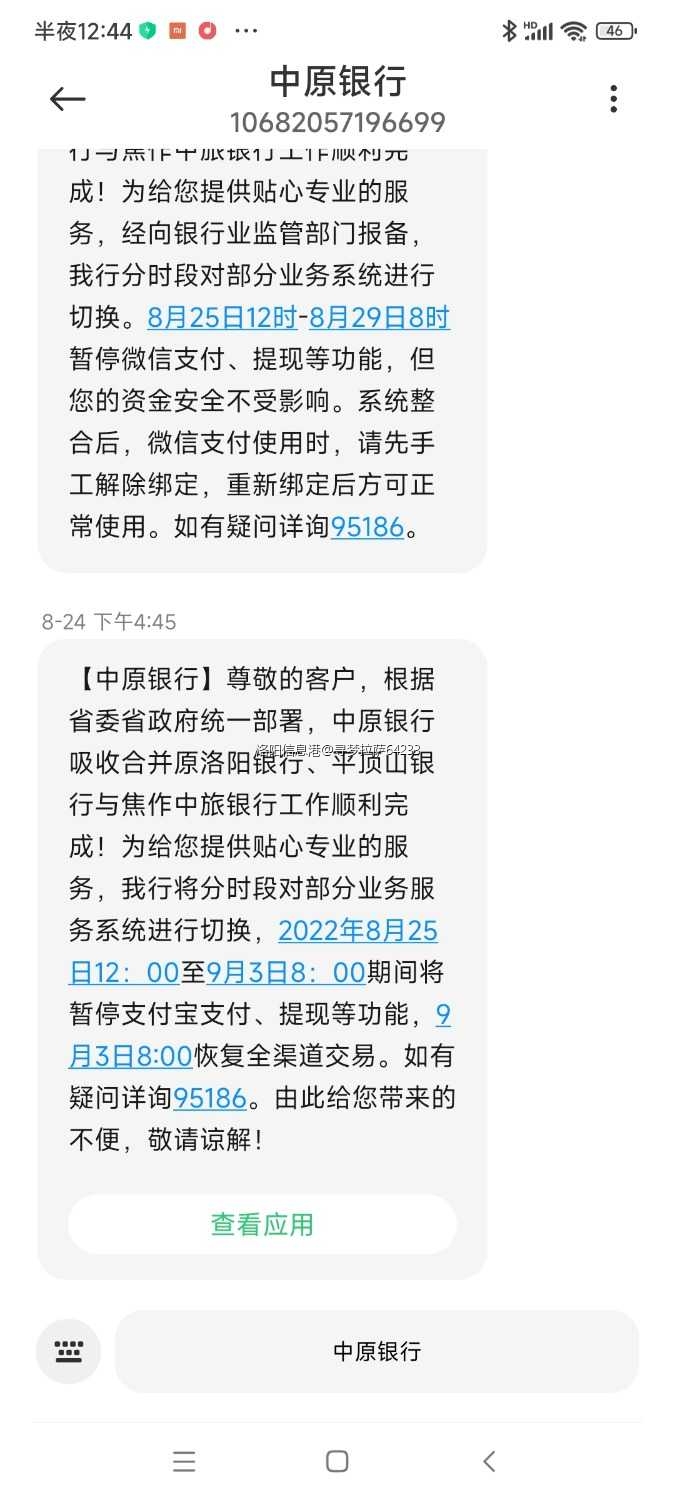The width and height of the screenshot is (675, 1500).
Task: Tap the 8月29日8时 date link
Action: pyautogui.click(x=379, y=318)
